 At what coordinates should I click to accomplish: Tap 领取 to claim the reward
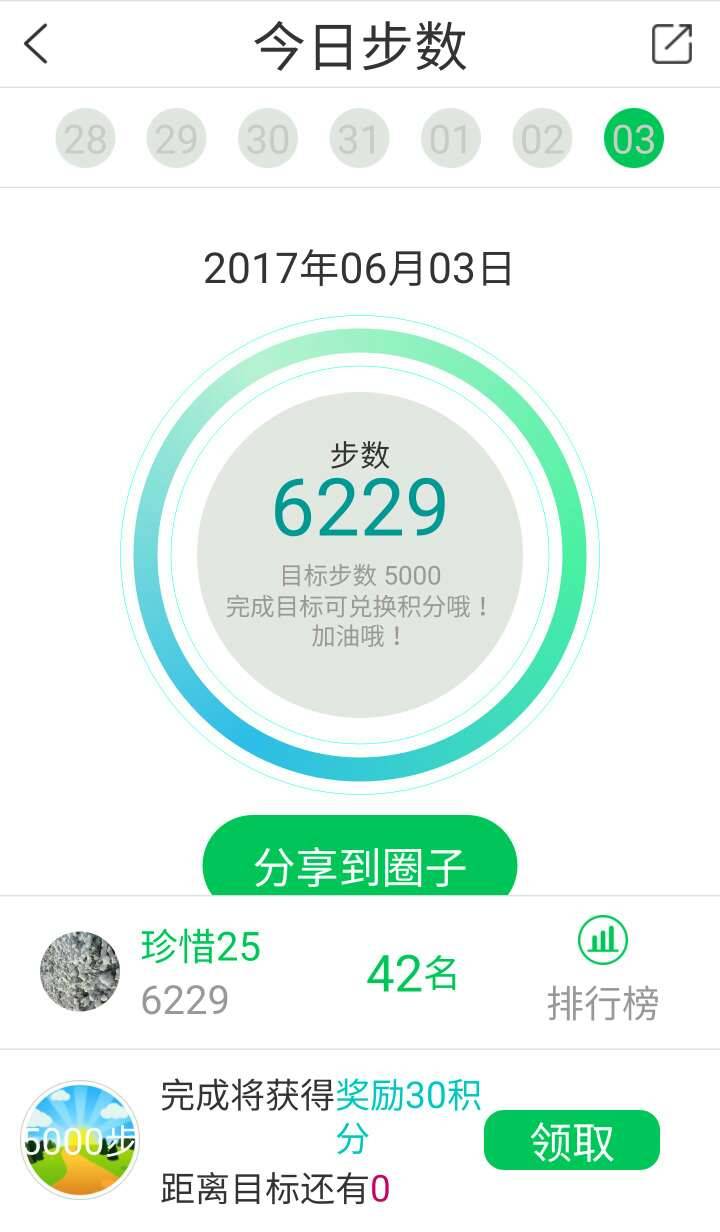coord(571,1140)
